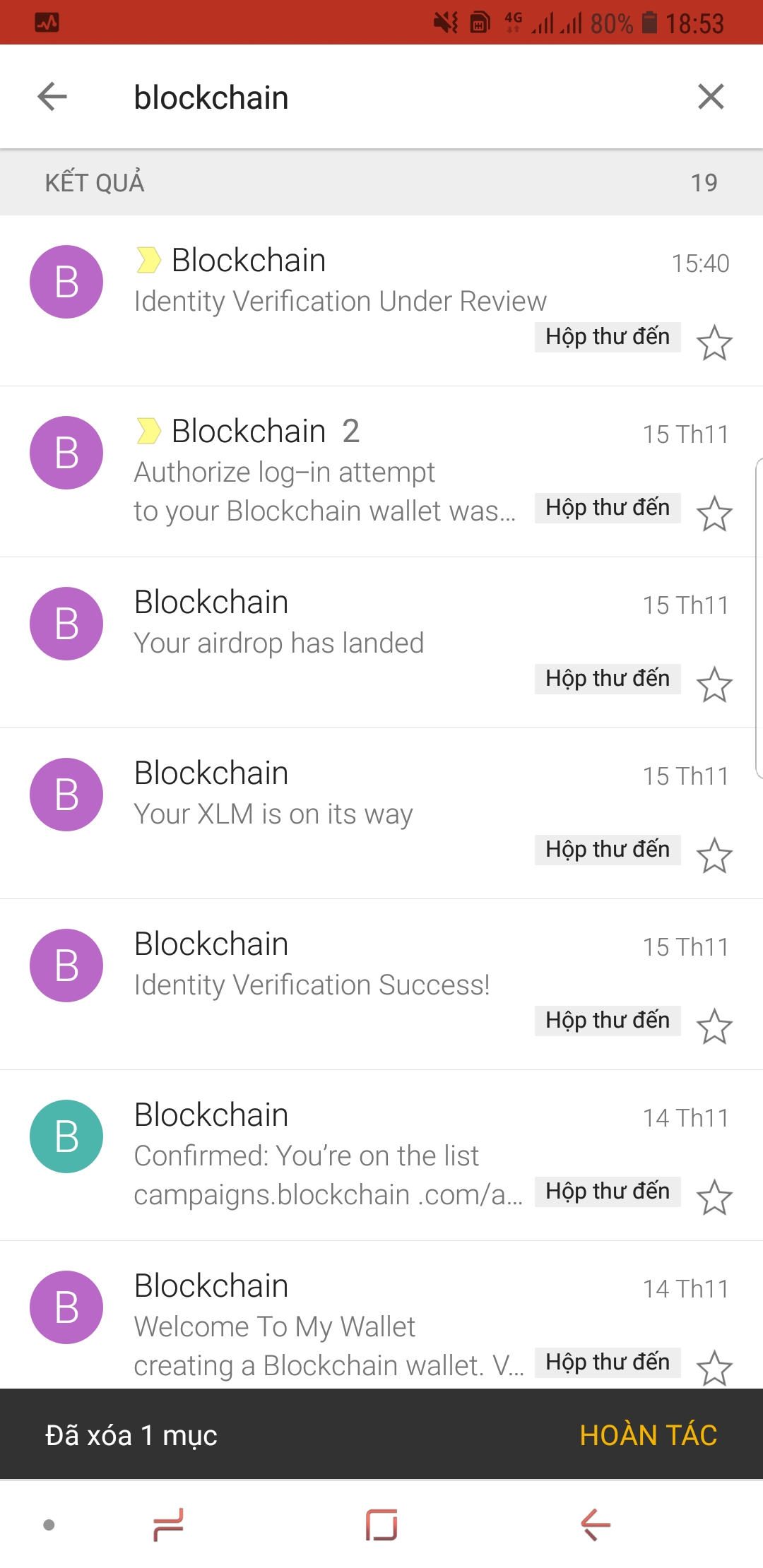Star the Your XLM is on its way email
The height and width of the screenshot is (1568, 763).
coord(714,856)
